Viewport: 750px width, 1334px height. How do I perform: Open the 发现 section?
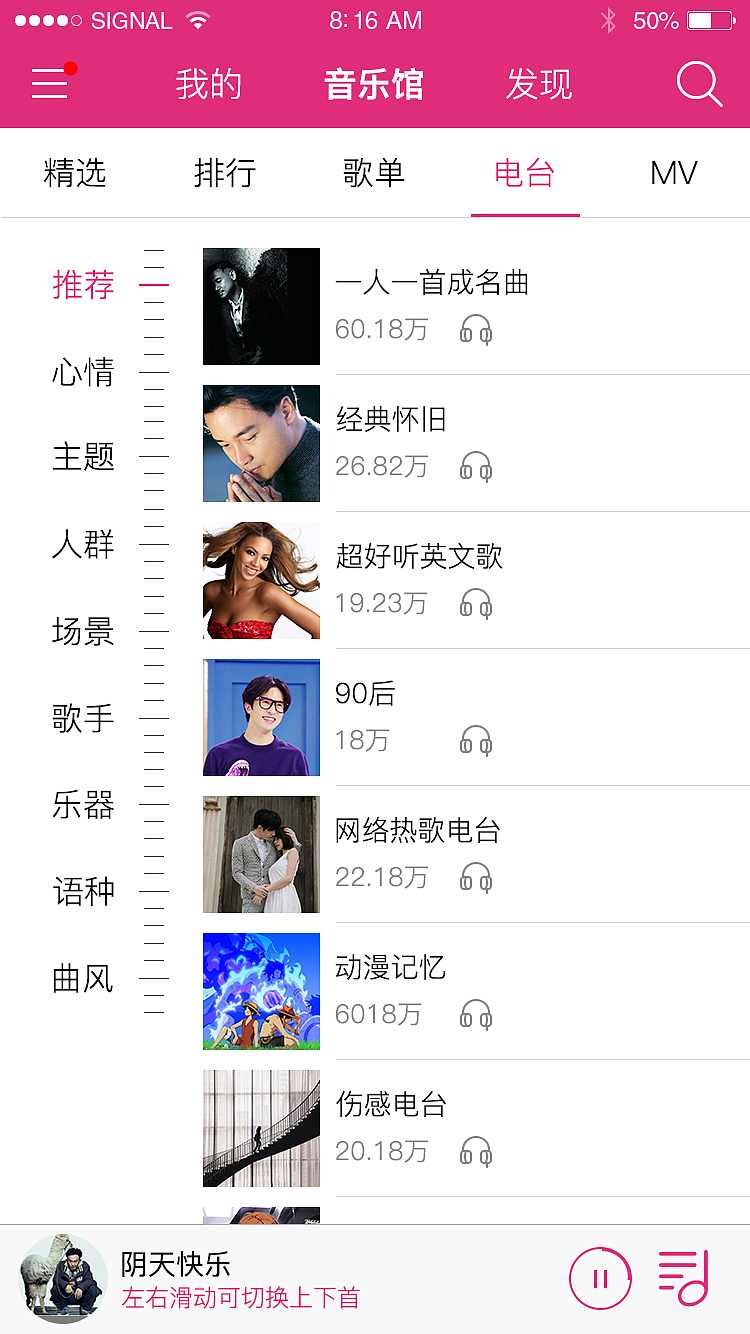click(x=539, y=84)
